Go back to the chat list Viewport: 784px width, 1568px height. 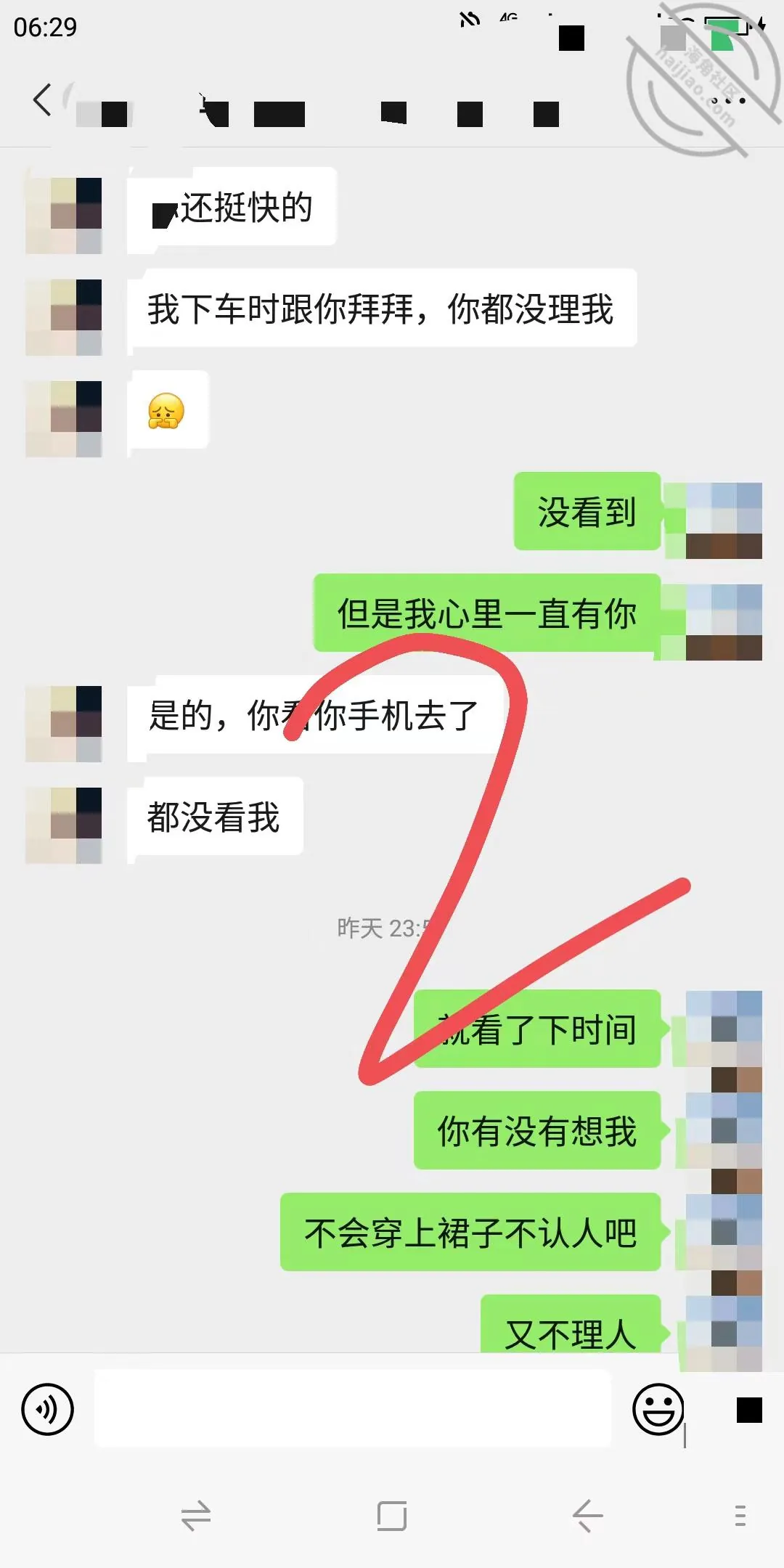tap(42, 99)
